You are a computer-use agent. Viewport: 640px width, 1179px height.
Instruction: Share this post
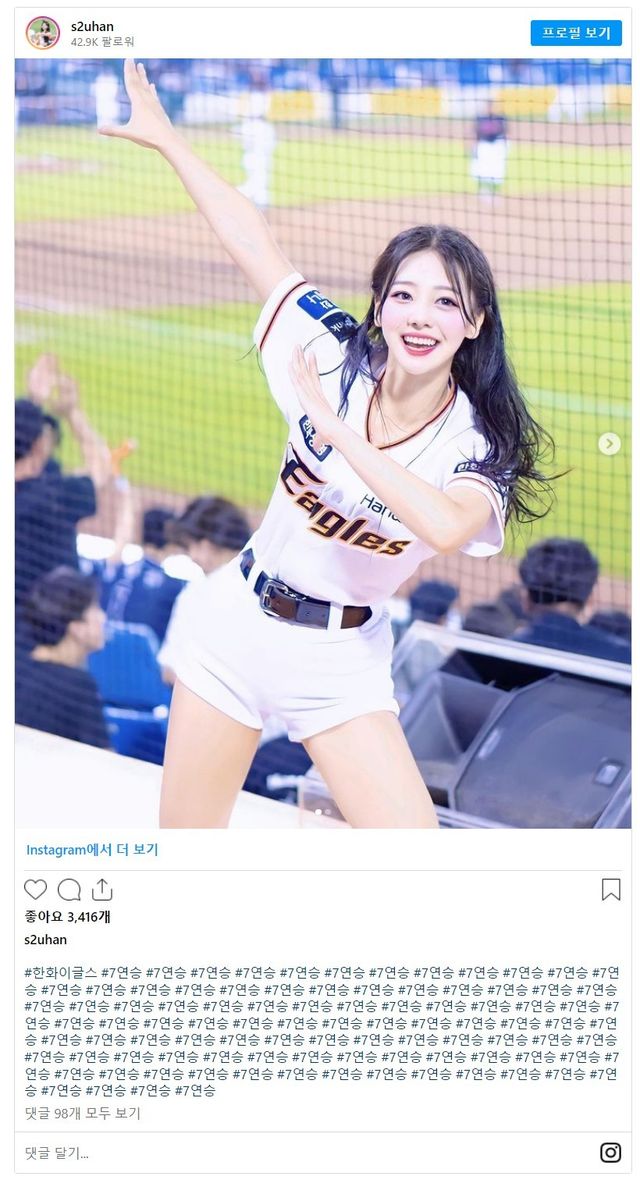pos(102,889)
